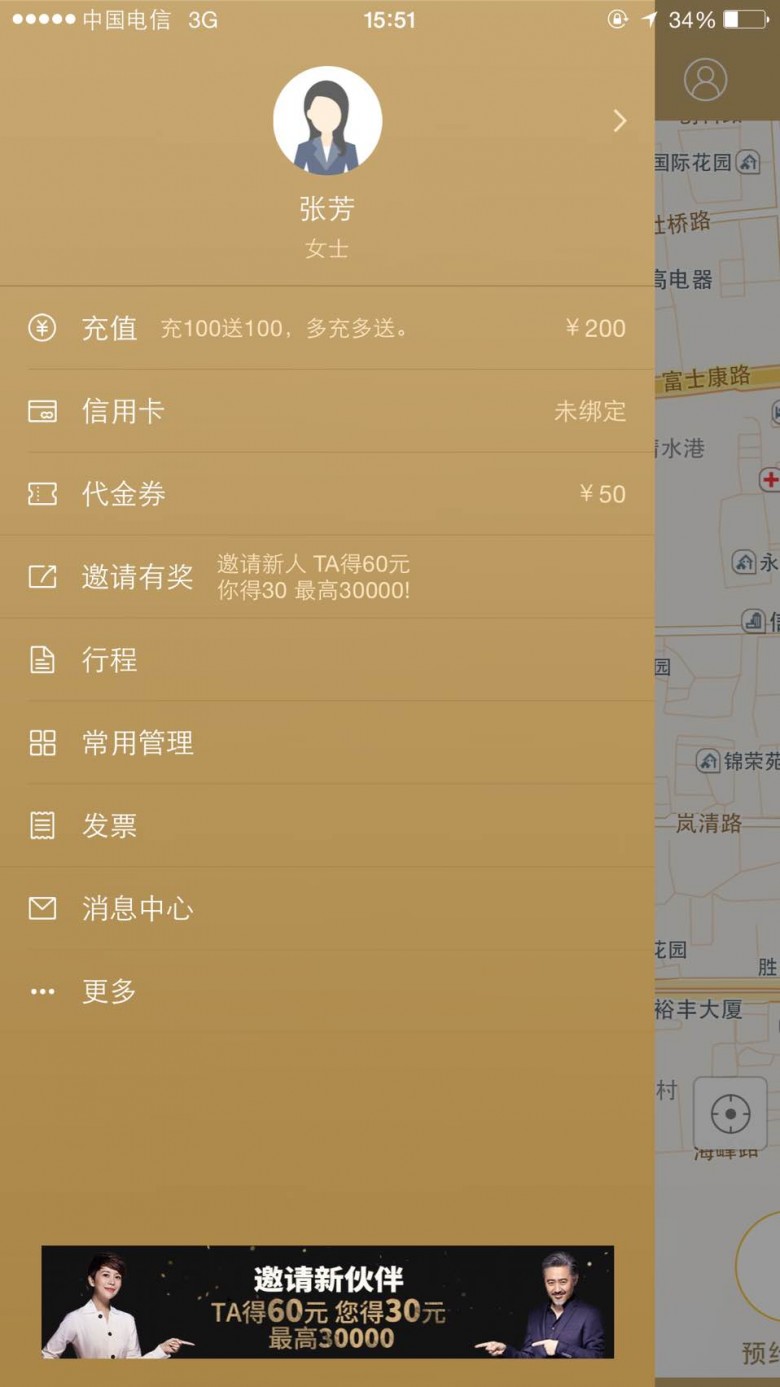Viewport: 780px width, 1387px height.
Task: Open the 发票 invoice row
Action: [x=327, y=826]
